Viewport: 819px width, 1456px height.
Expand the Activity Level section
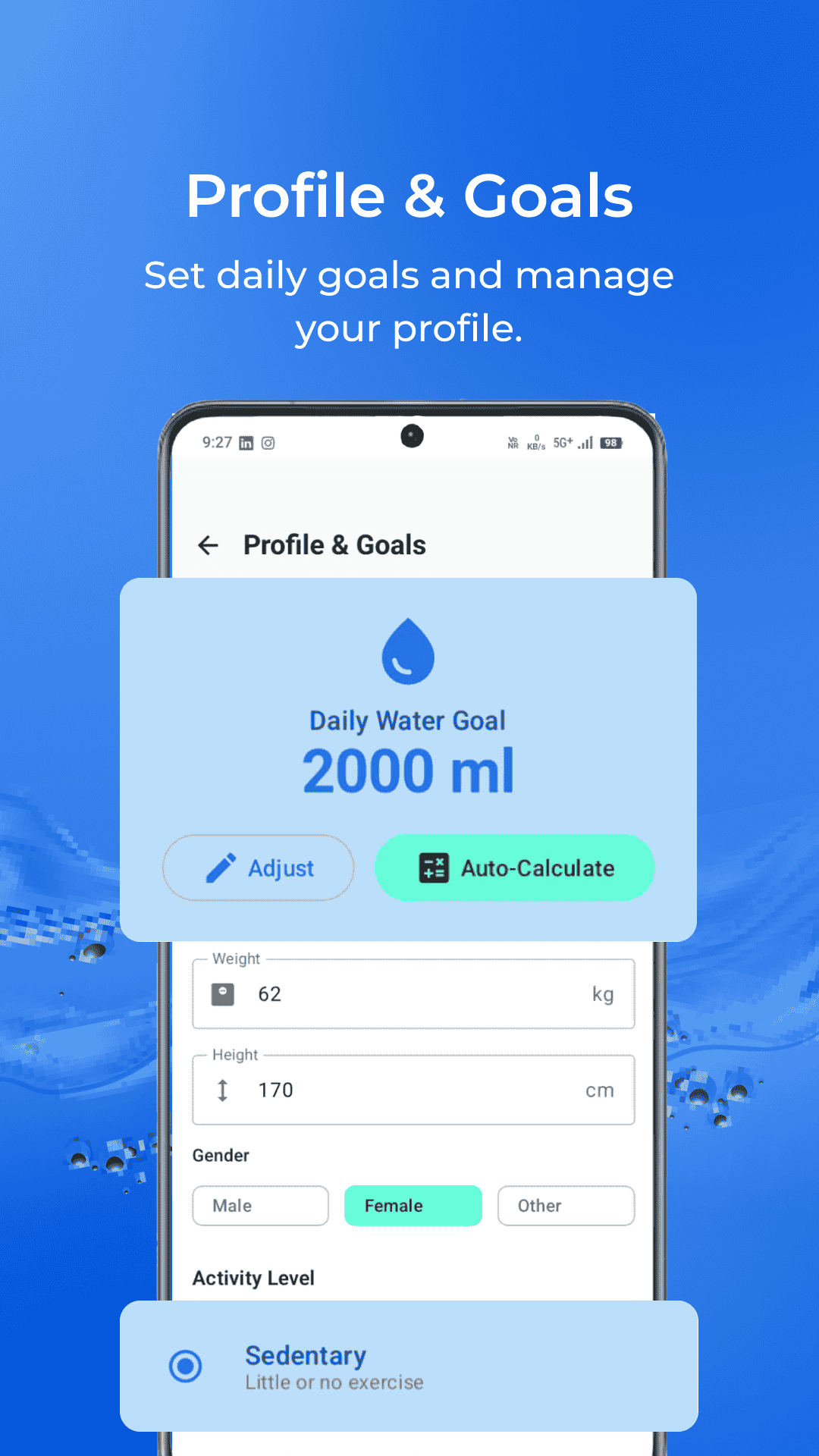(253, 1278)
